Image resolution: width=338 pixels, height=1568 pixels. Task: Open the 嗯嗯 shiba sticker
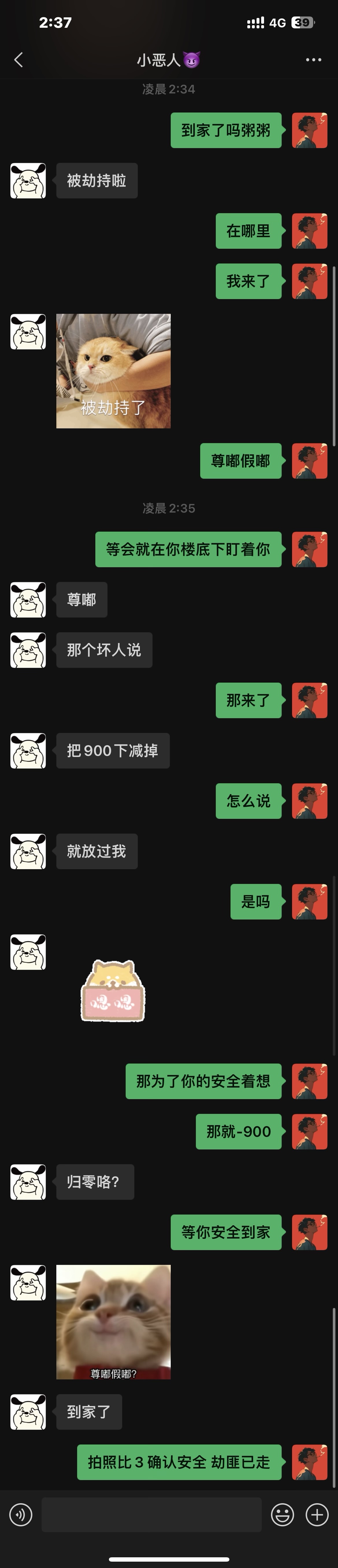(113, 990)
